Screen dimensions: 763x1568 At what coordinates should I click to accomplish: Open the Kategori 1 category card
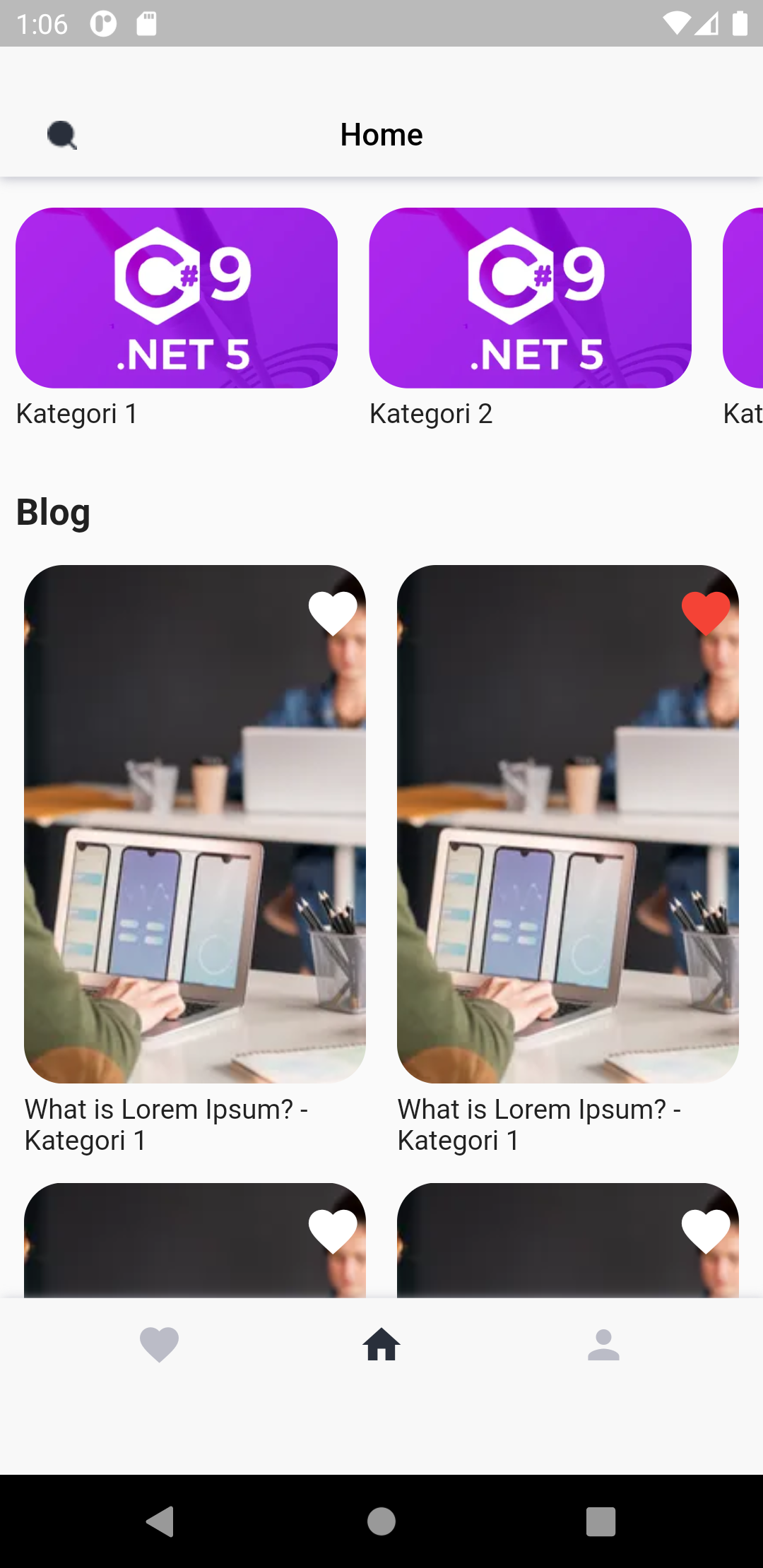[x=177, y=298]
